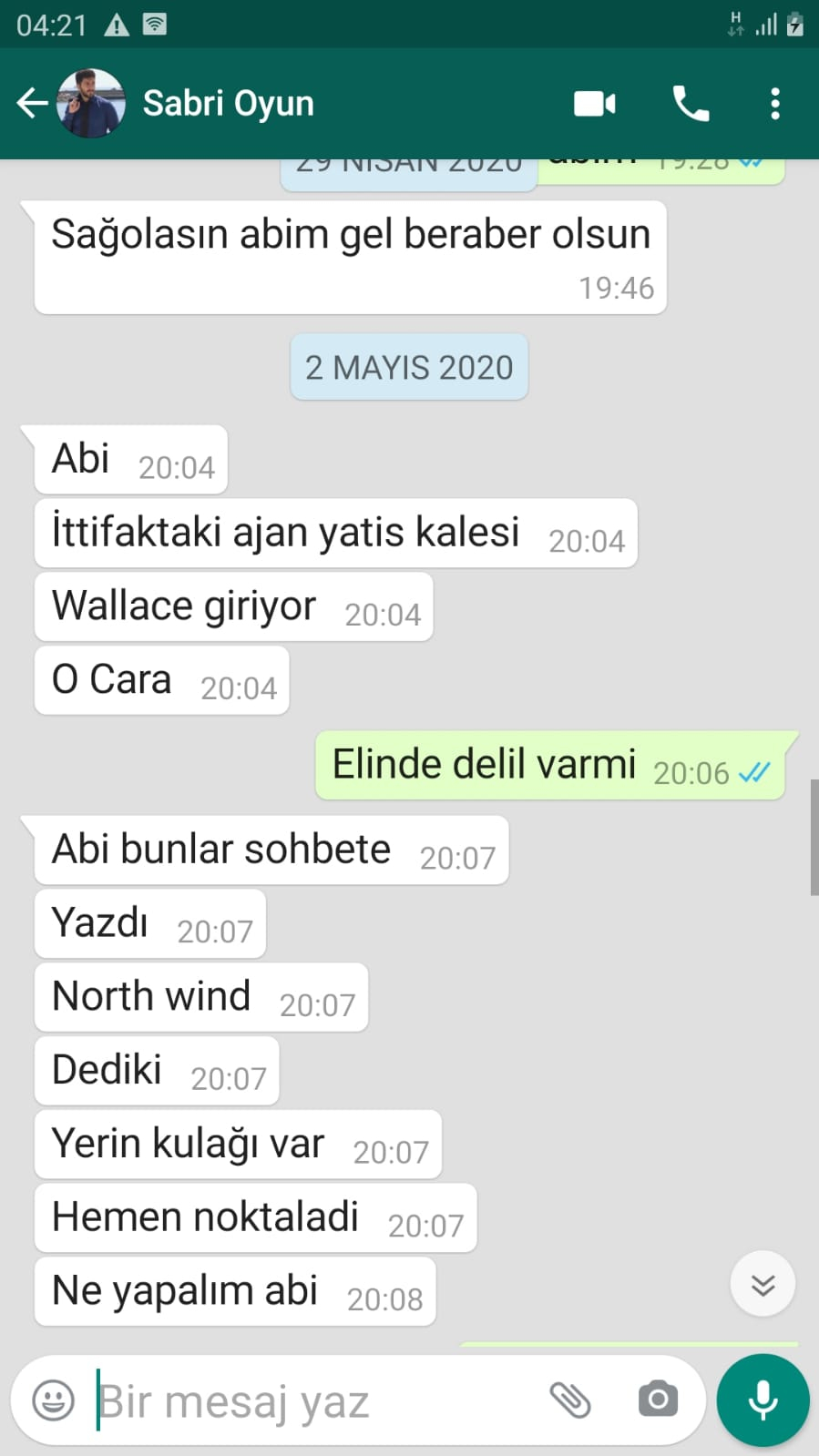Open the camera from the message bar
This screenshot has width=819, height=1456.
(658, 1400)
